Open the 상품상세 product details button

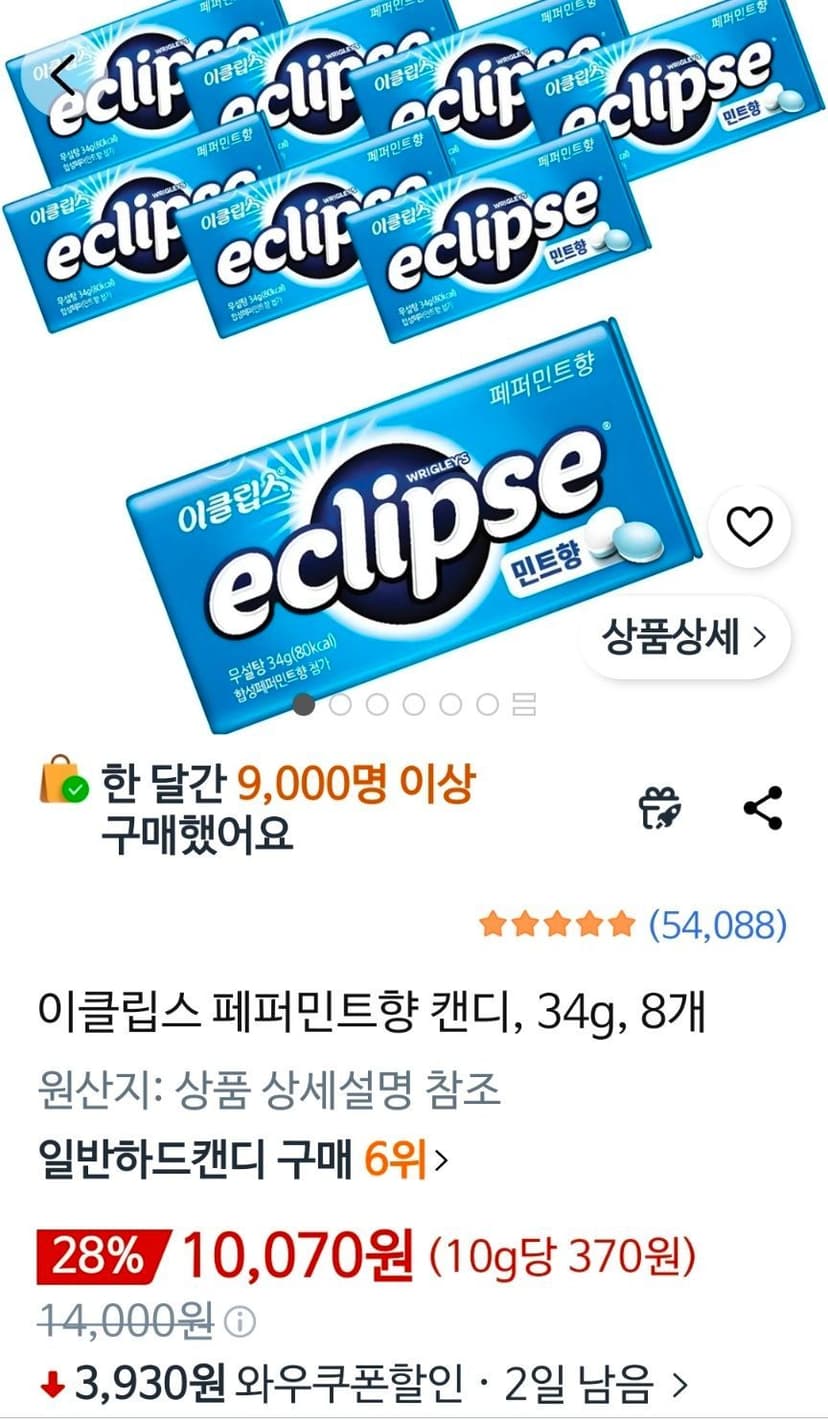684,637
